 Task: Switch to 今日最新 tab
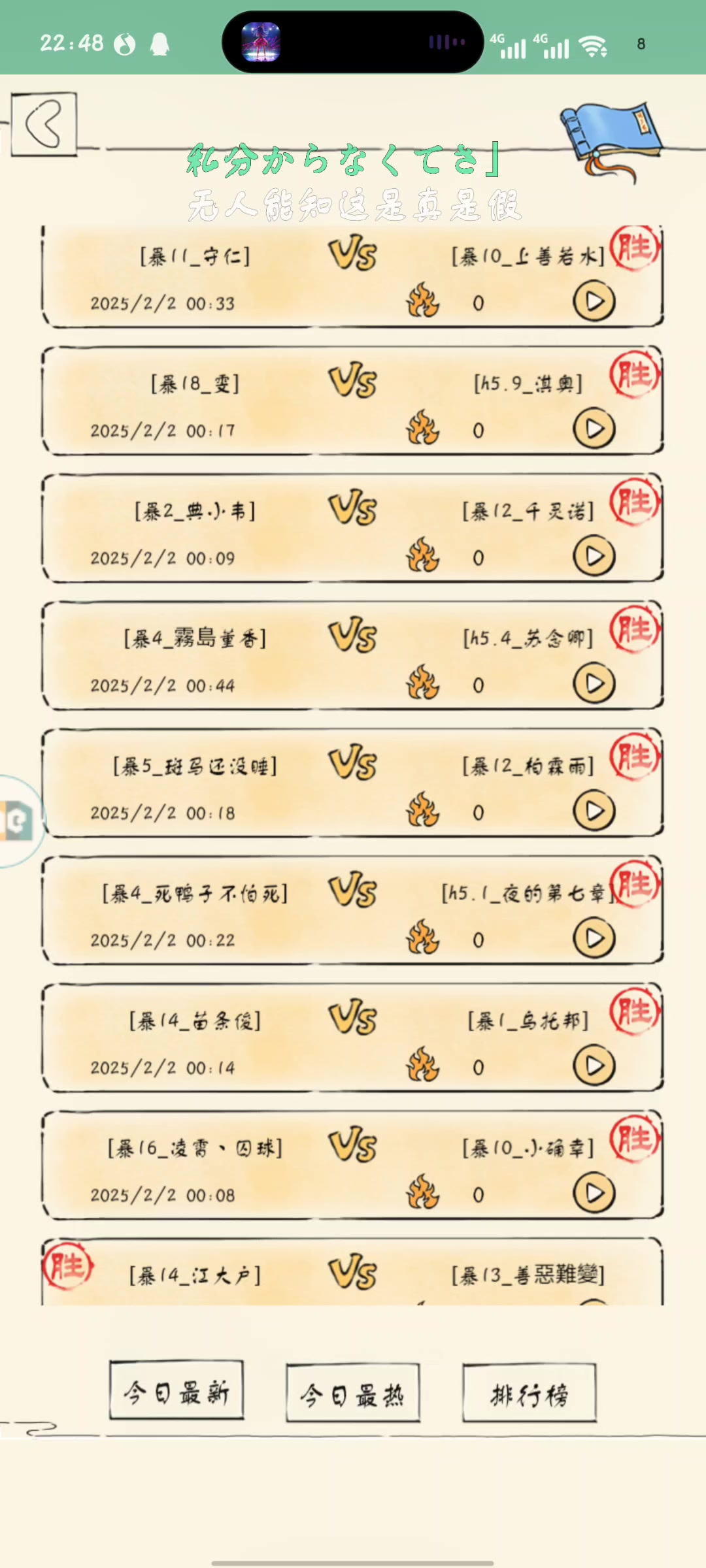[176, 1391]
